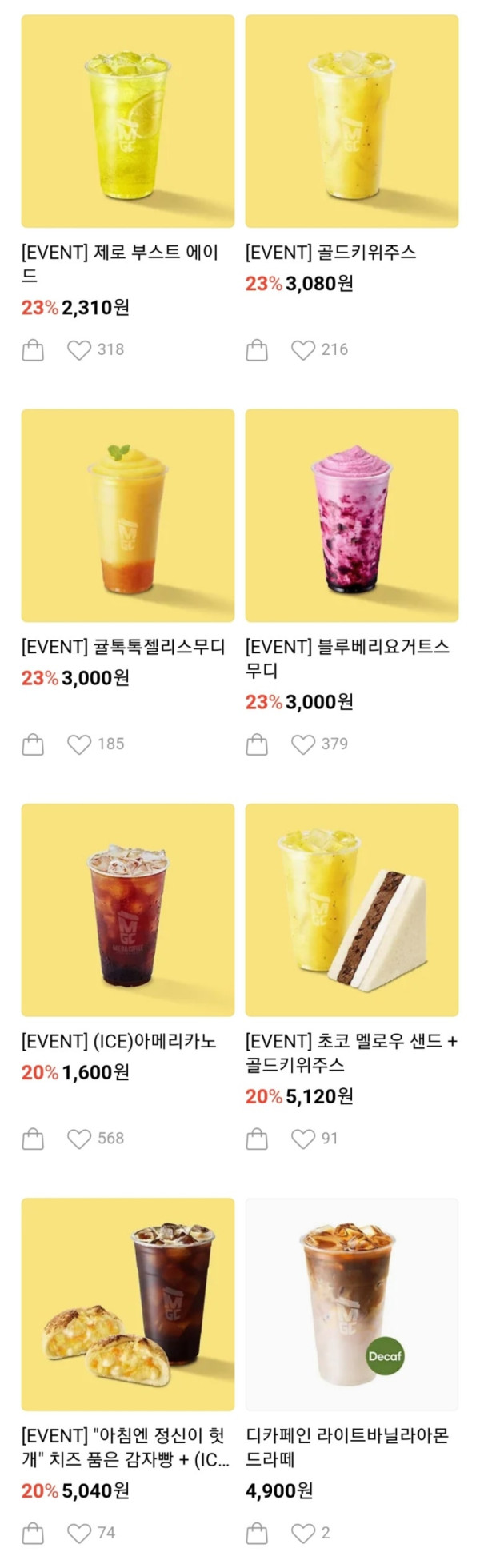Add 디카페인 라이트바닐라아몬드라떼 to the bag
This screenshot has width=480, height=1568.
tap(257, 1533)
